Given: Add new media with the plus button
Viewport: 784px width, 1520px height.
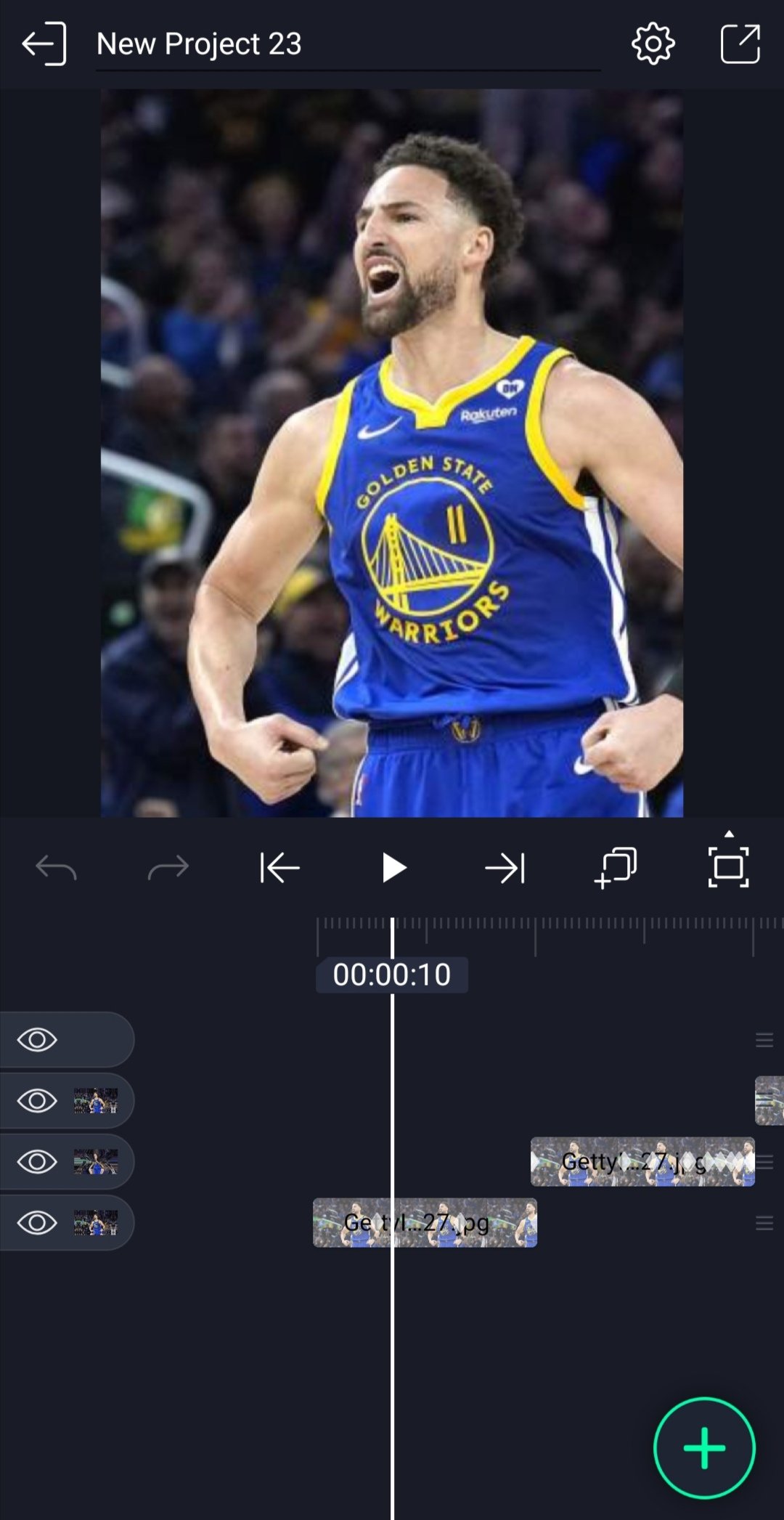Looking at the screenshot, I should [x=703, y=1448].
